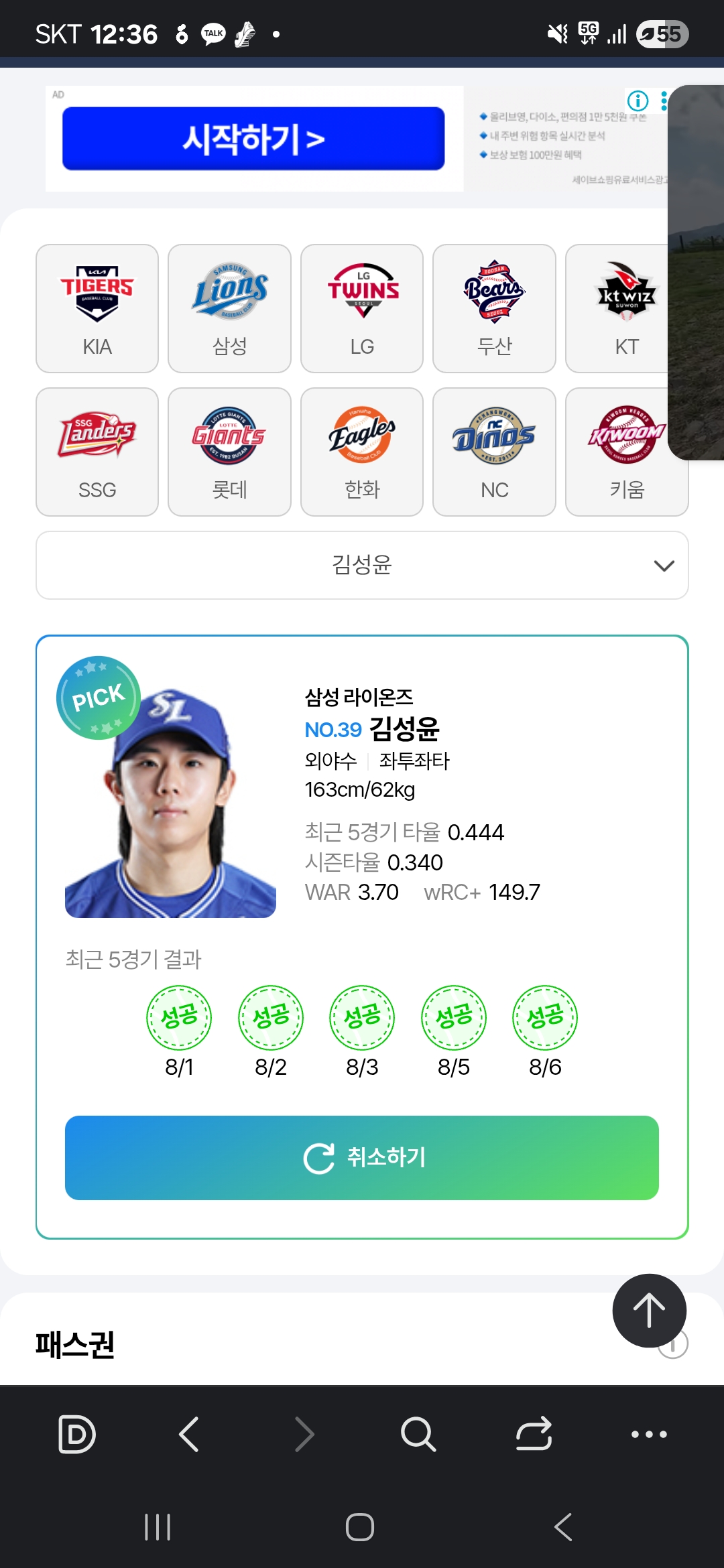Viewport: 724px width, 1568px height.
Task: Pick the 한화 Eagles team
Action: pos(362,452)
